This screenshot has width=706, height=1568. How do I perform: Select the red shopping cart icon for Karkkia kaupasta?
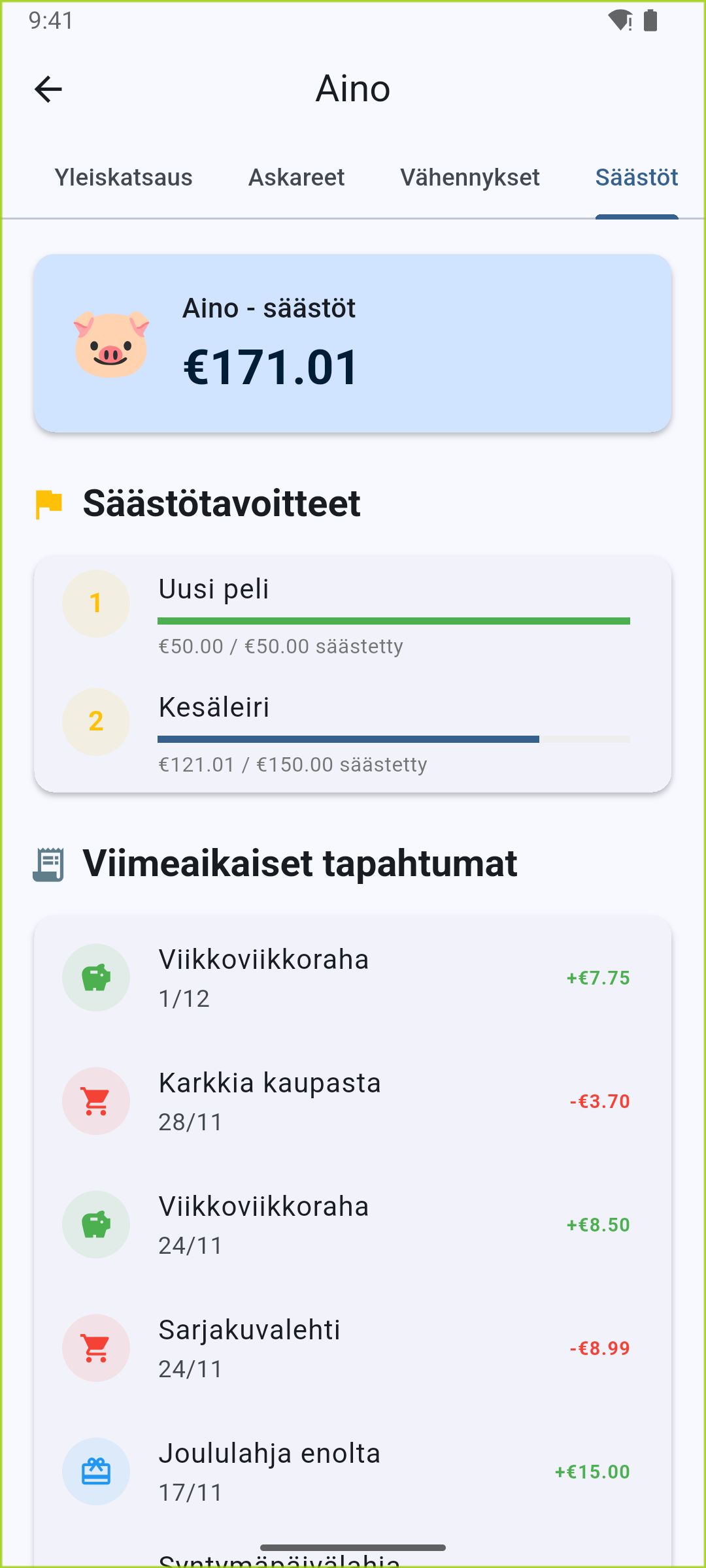tap(96, 1101)
